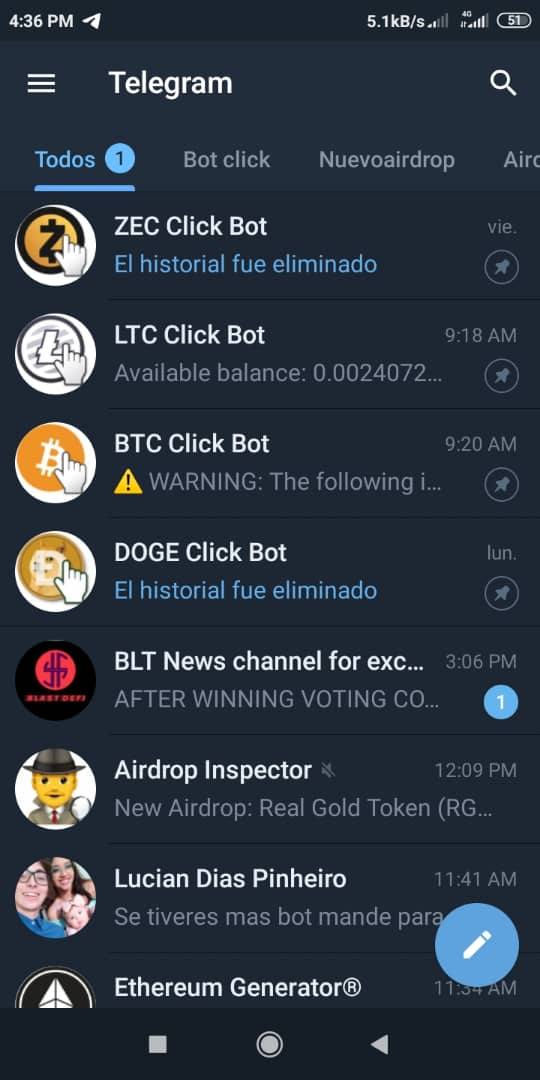Switch to the Nuevoairdrop tab
Viewport: 540px width, 1080px height.
(x=386, y=160)
